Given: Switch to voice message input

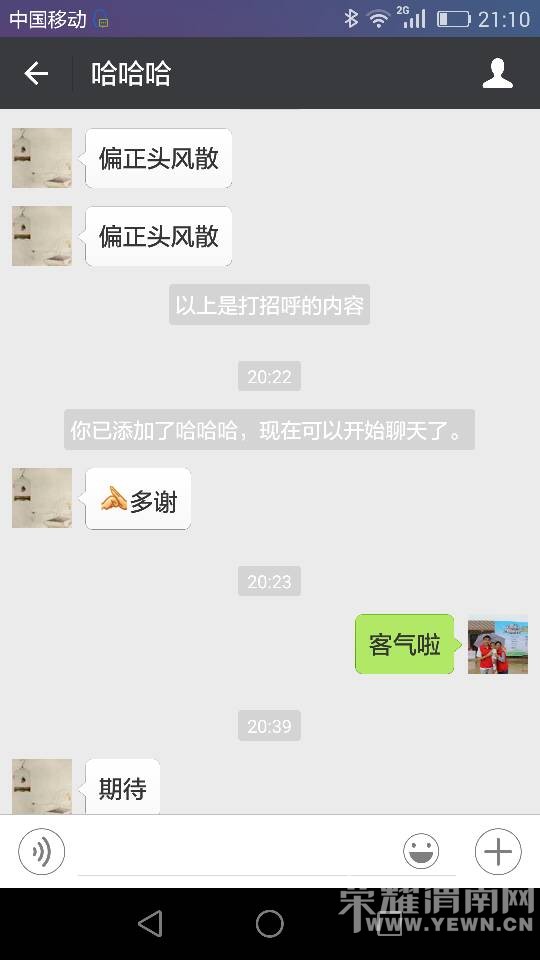Looking at the screenshot, I should click(x=42, y=852).
